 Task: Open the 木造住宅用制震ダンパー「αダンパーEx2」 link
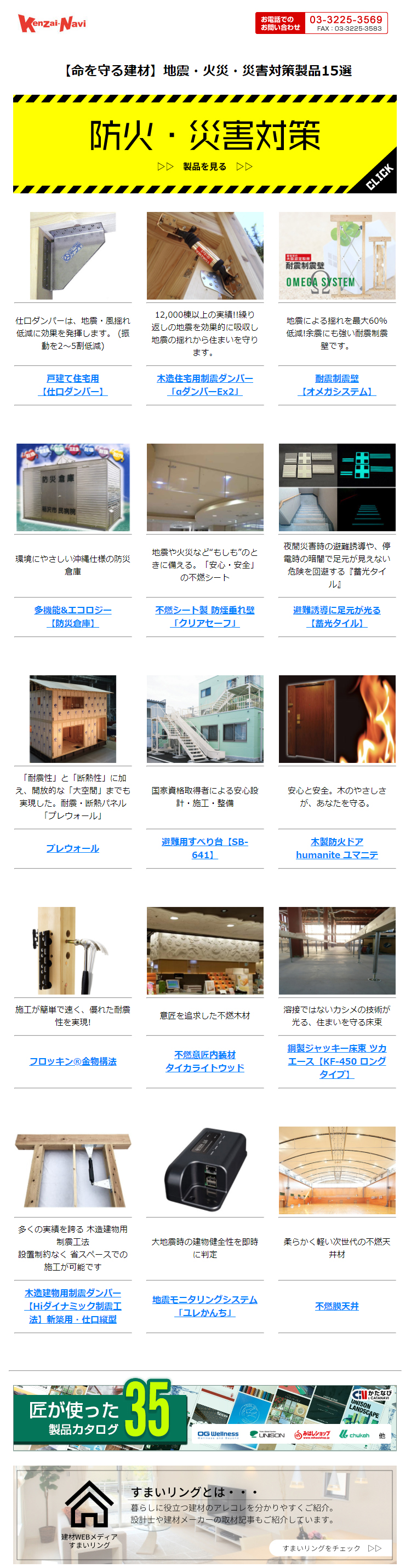[204, 386]
